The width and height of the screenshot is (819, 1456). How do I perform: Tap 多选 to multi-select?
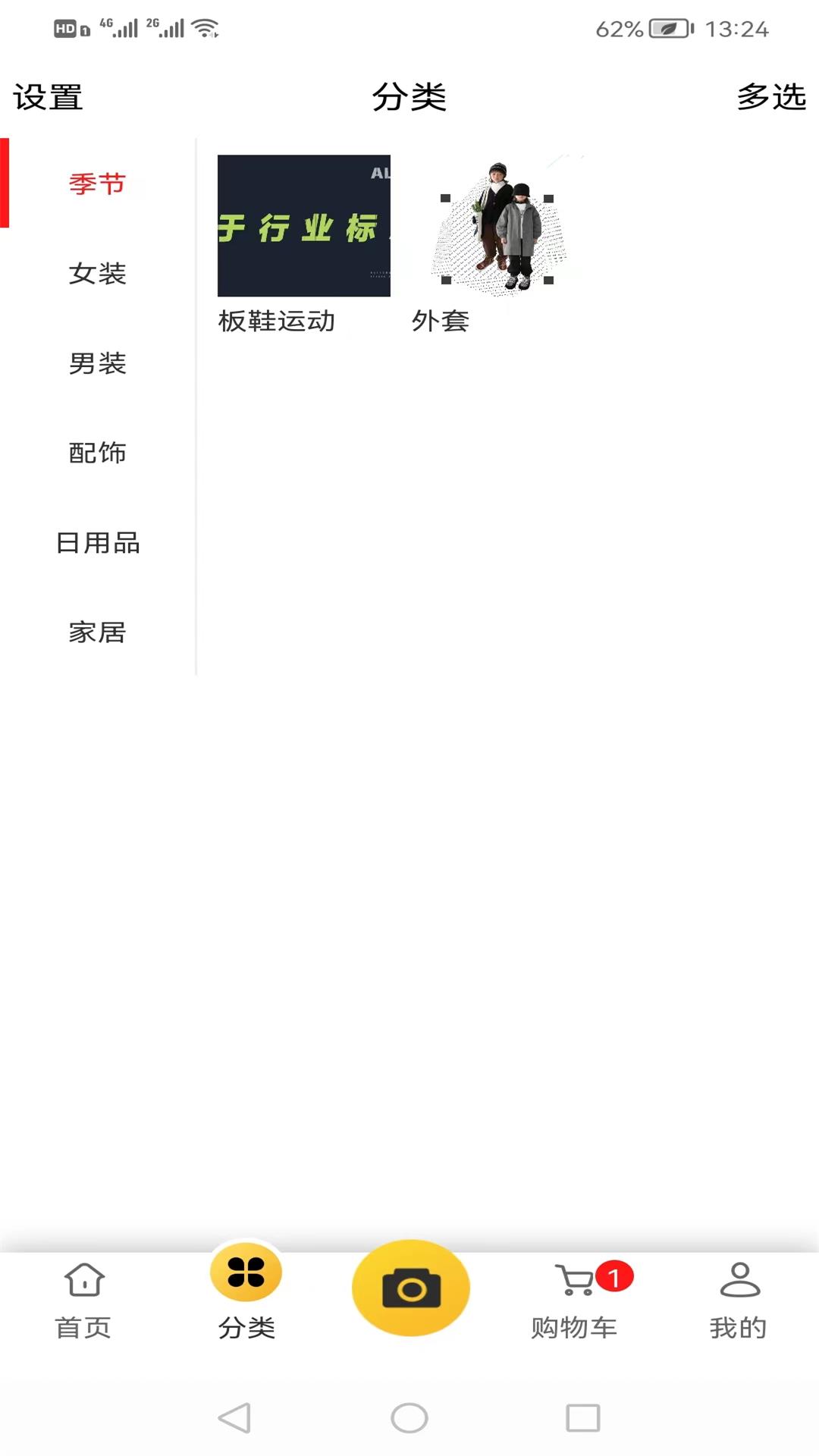770,97
